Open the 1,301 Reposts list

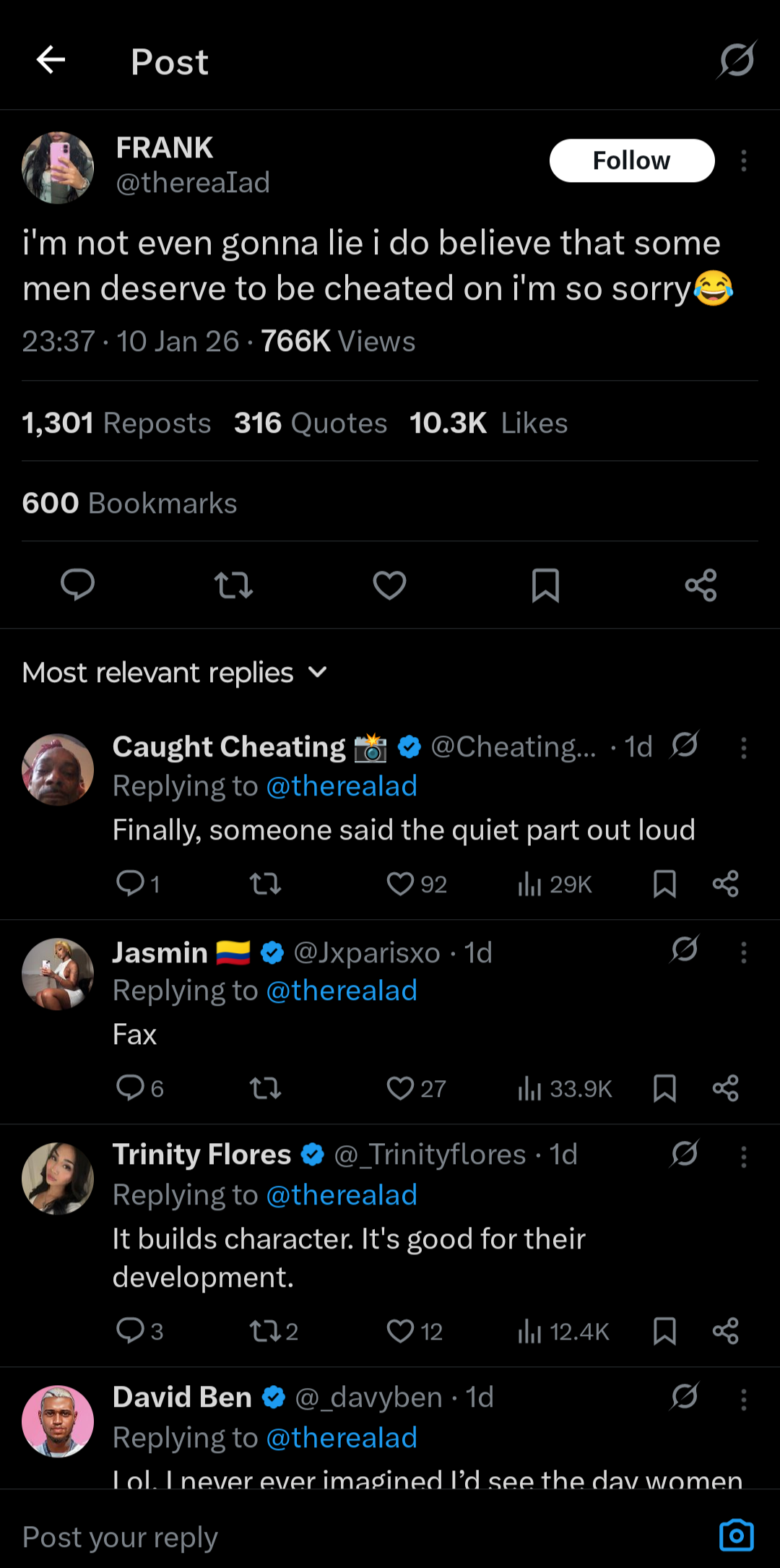[116, 423]
